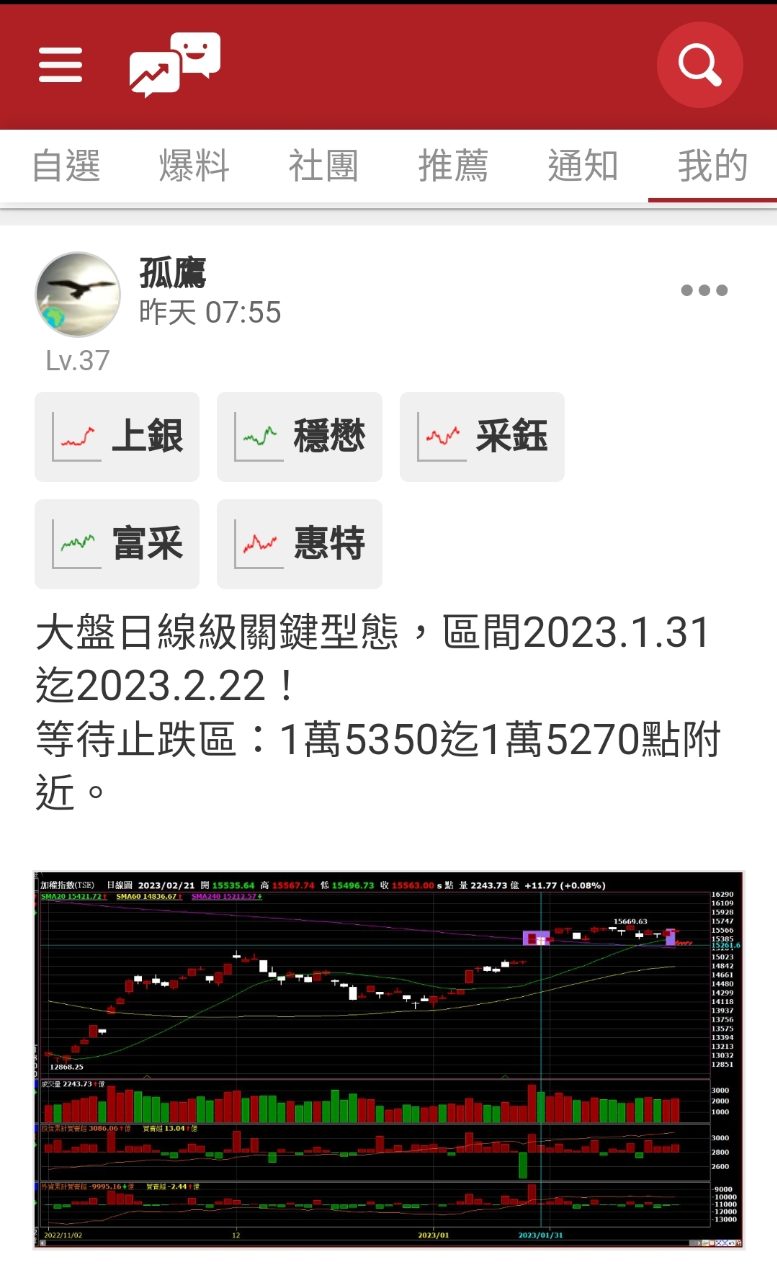Go to the 社團 tab
777x1280 pixels.
point(323,167)
